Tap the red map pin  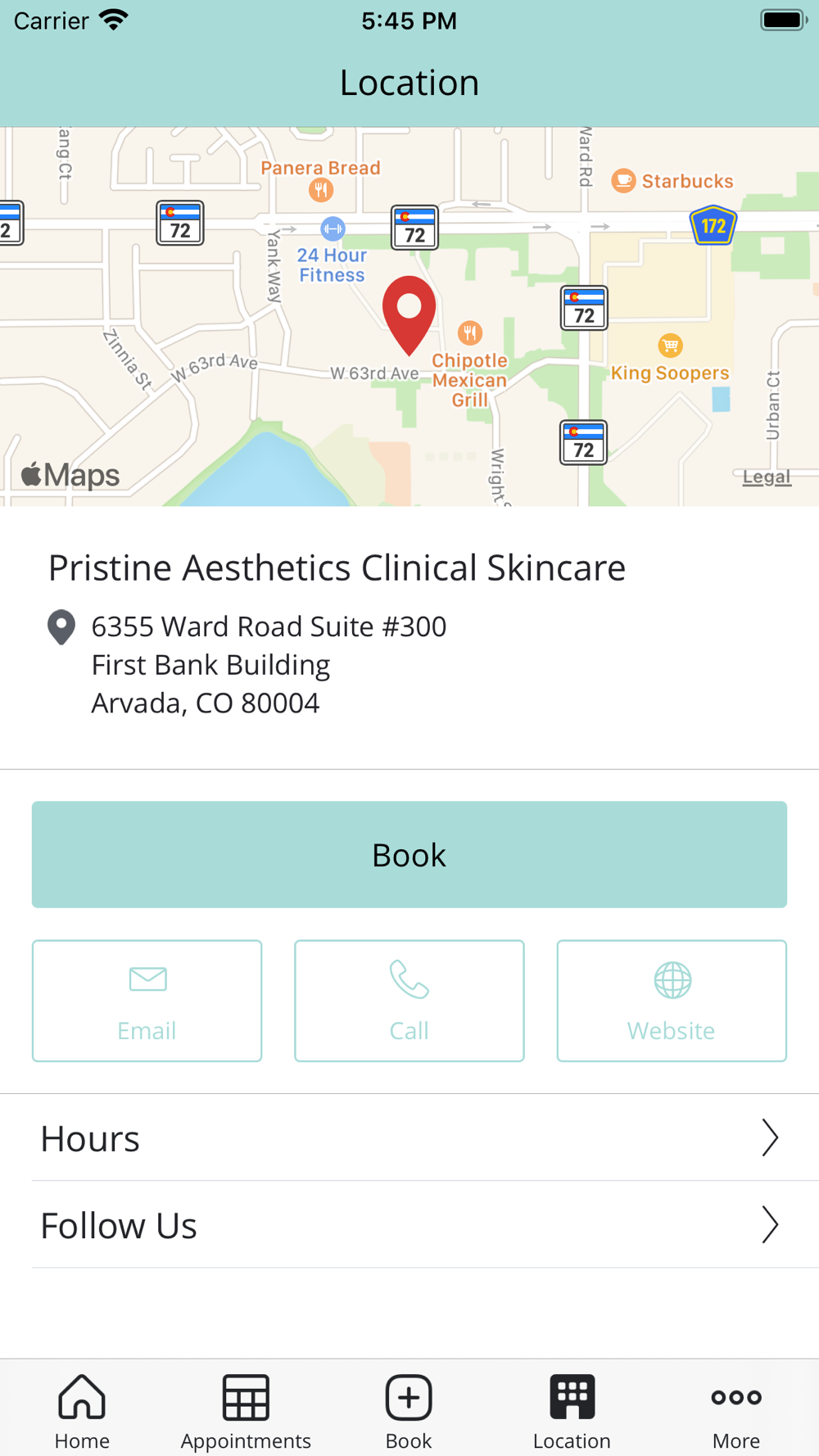click(409, 315)
